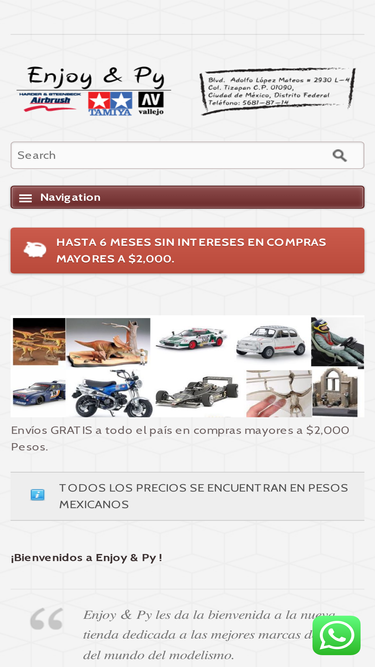Open the Enjoy & Py logo homepage
This screenshot has height=667, width=375.
(x=94, y=91)
